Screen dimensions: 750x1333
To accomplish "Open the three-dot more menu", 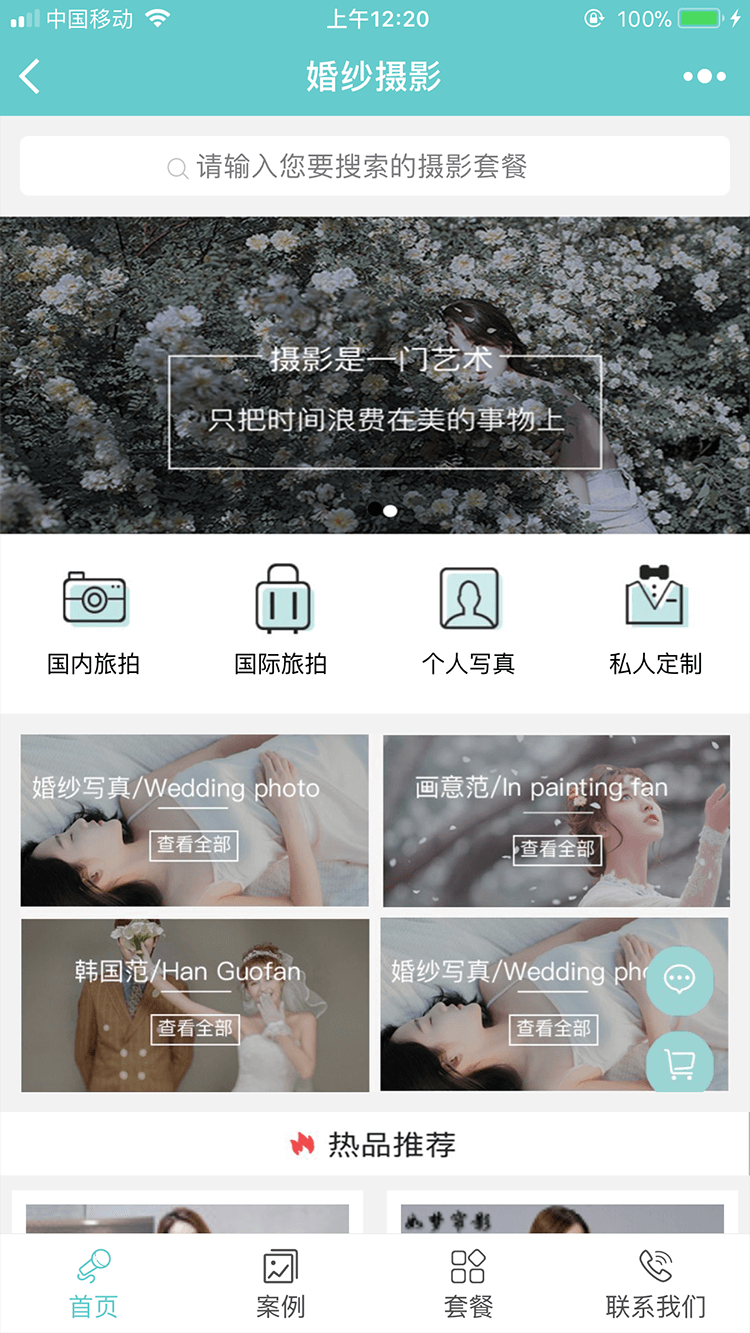I will point(704,77).
